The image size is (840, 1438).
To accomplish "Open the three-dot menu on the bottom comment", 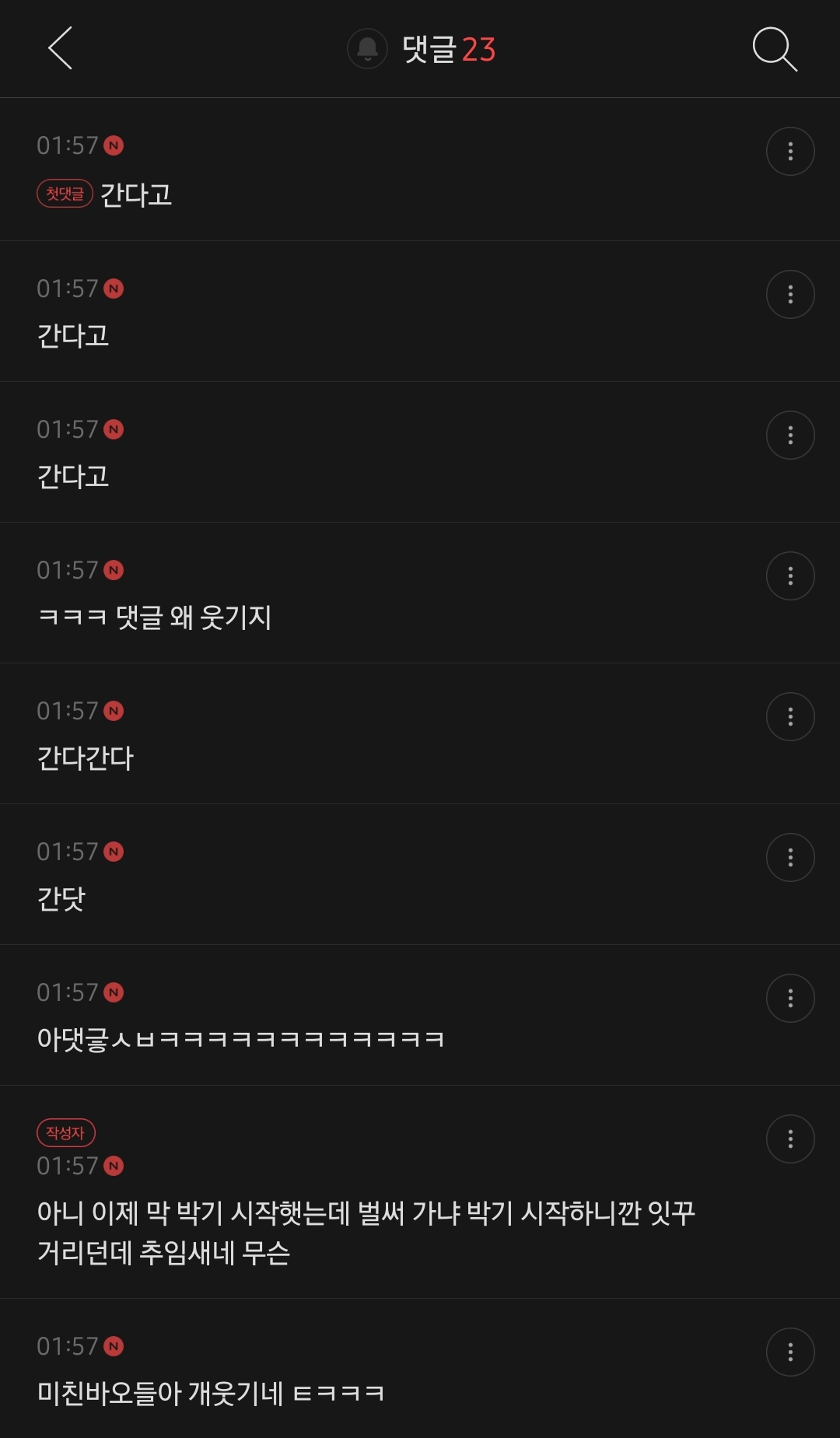I will coord(790,1352).
